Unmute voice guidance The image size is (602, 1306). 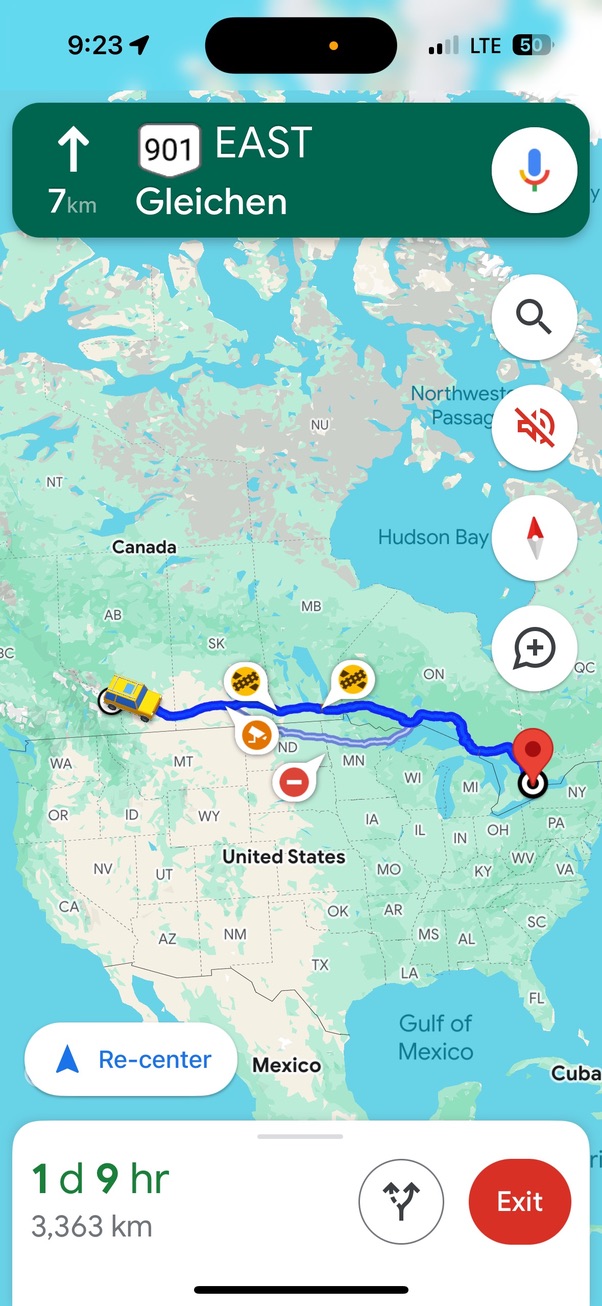535,428
